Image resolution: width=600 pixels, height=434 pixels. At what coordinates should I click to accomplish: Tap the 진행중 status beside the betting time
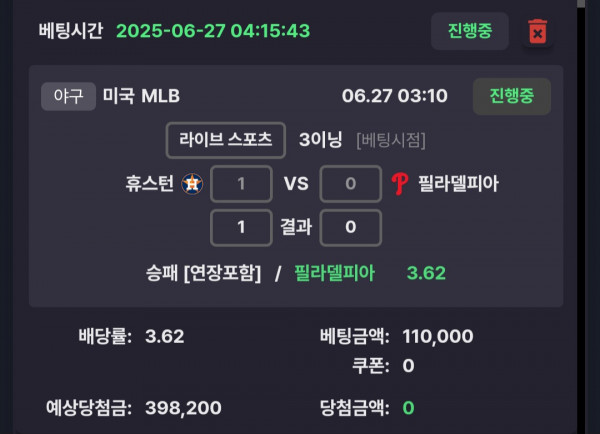pyautogui.click(x=470, y=31)
